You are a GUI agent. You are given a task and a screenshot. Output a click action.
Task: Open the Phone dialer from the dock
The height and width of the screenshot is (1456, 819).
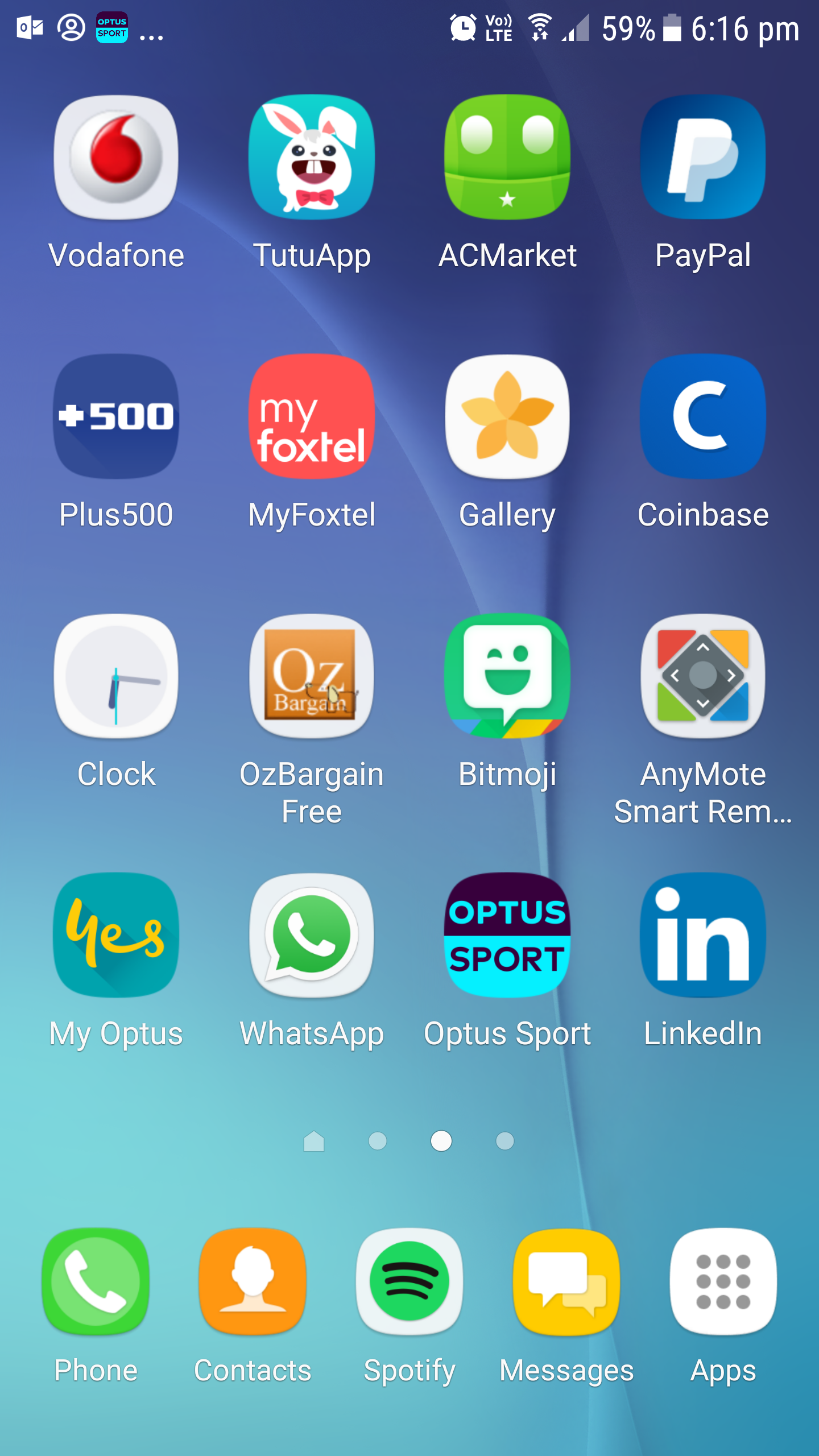click(96, 1281)
